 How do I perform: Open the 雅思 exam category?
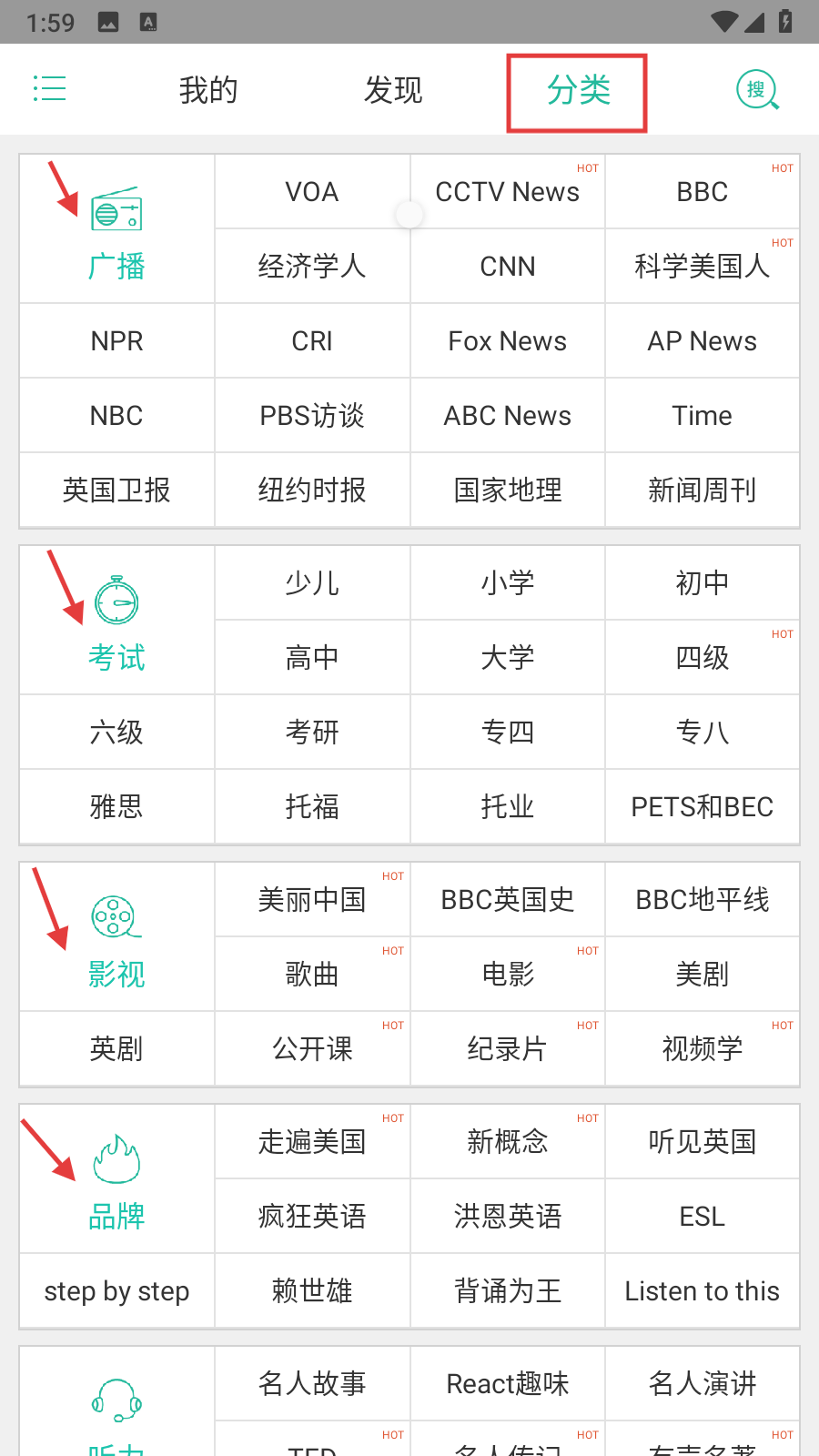tap(116, 807)
